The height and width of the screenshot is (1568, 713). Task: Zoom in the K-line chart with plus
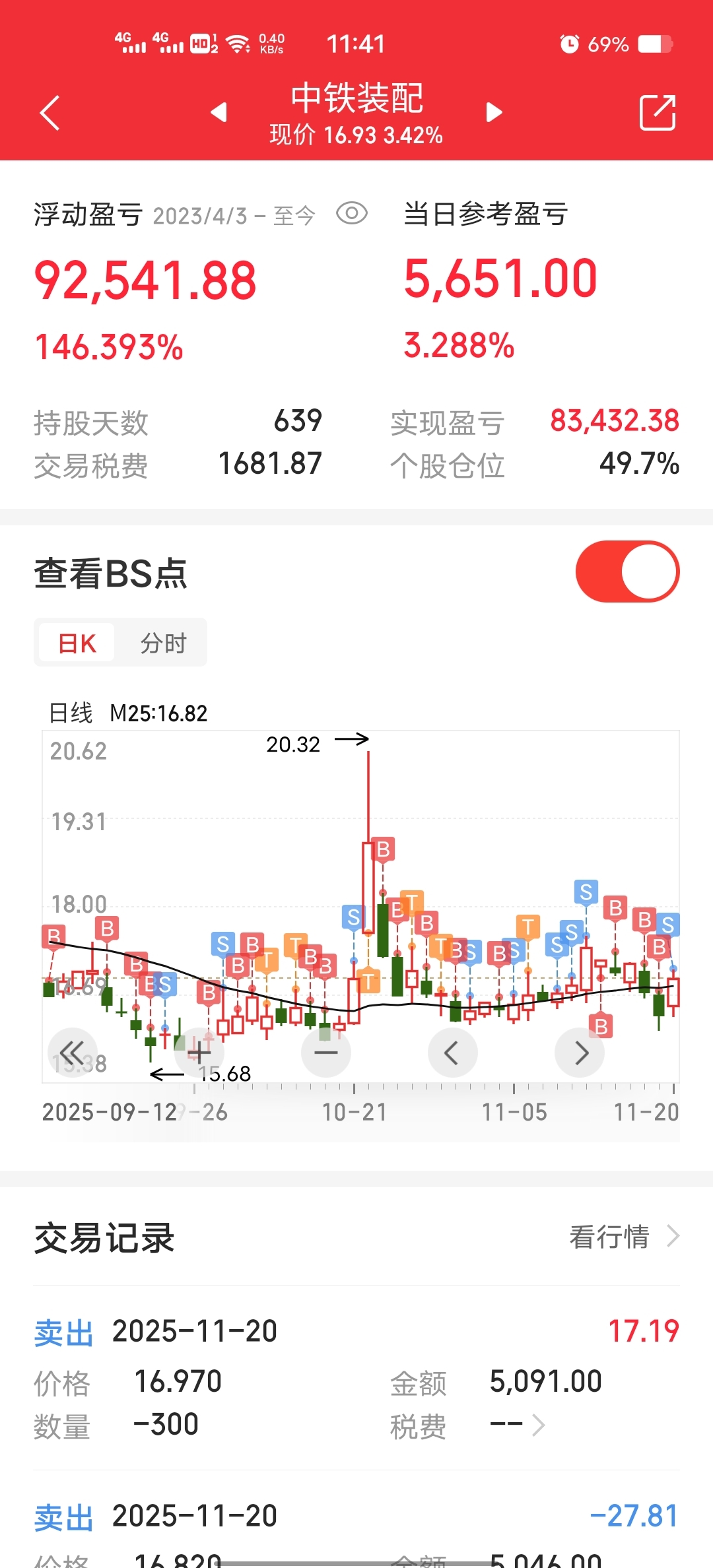pyautogui.click(x=199, y=1053)
